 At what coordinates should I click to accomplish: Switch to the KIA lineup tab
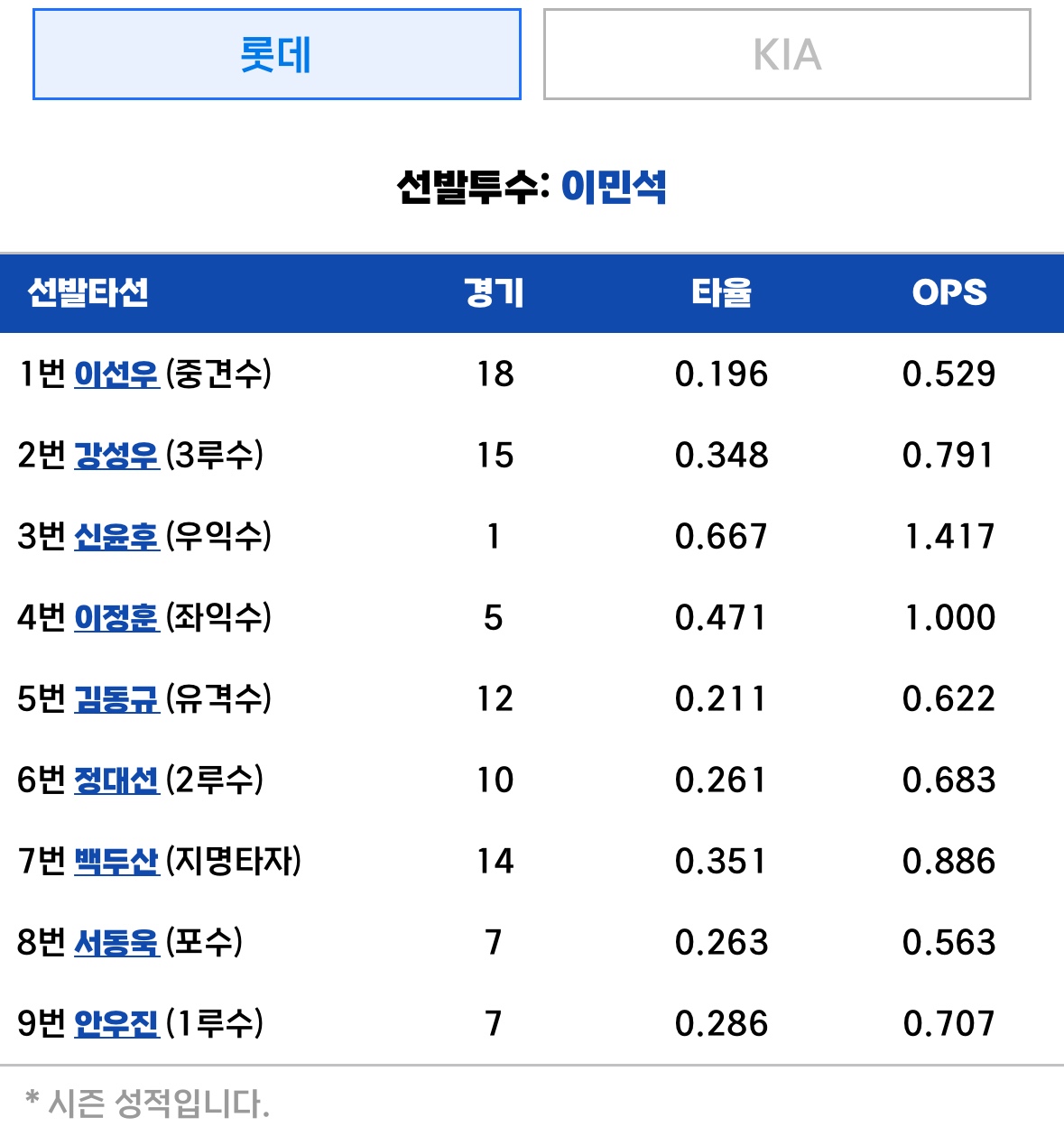pyautogui.click(x=786, y=55)
